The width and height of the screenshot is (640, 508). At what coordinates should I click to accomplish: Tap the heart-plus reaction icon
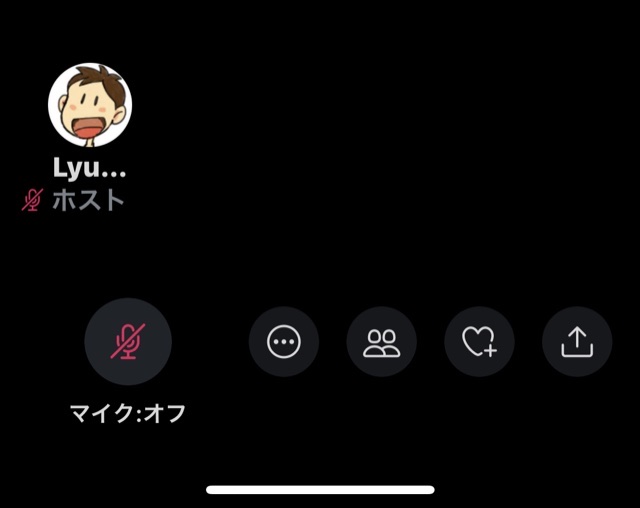[x=479, y=342]
